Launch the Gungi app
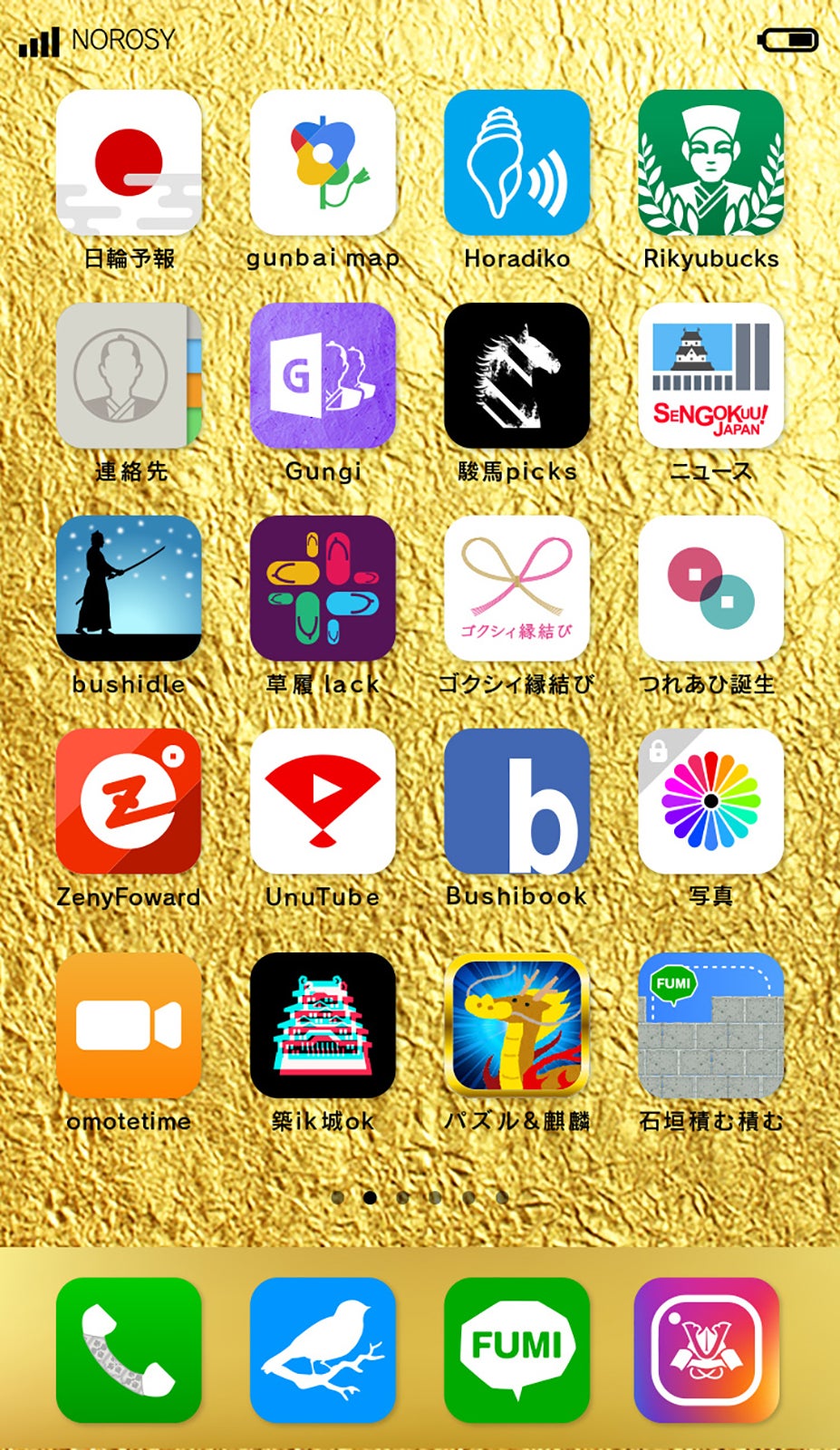The image size is (840, 1450). coord(323,377)
